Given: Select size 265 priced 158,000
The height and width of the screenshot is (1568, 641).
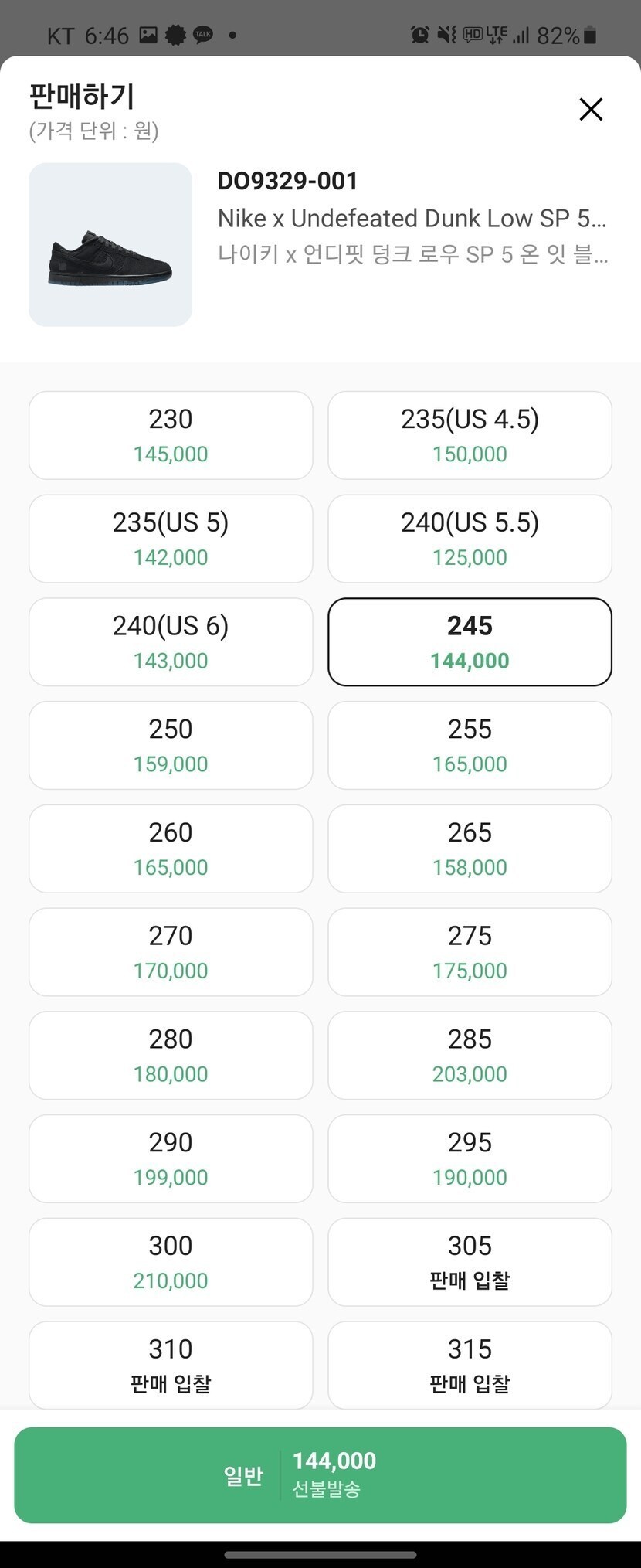Looking at the screenshot, I should [x=470, y=849].
